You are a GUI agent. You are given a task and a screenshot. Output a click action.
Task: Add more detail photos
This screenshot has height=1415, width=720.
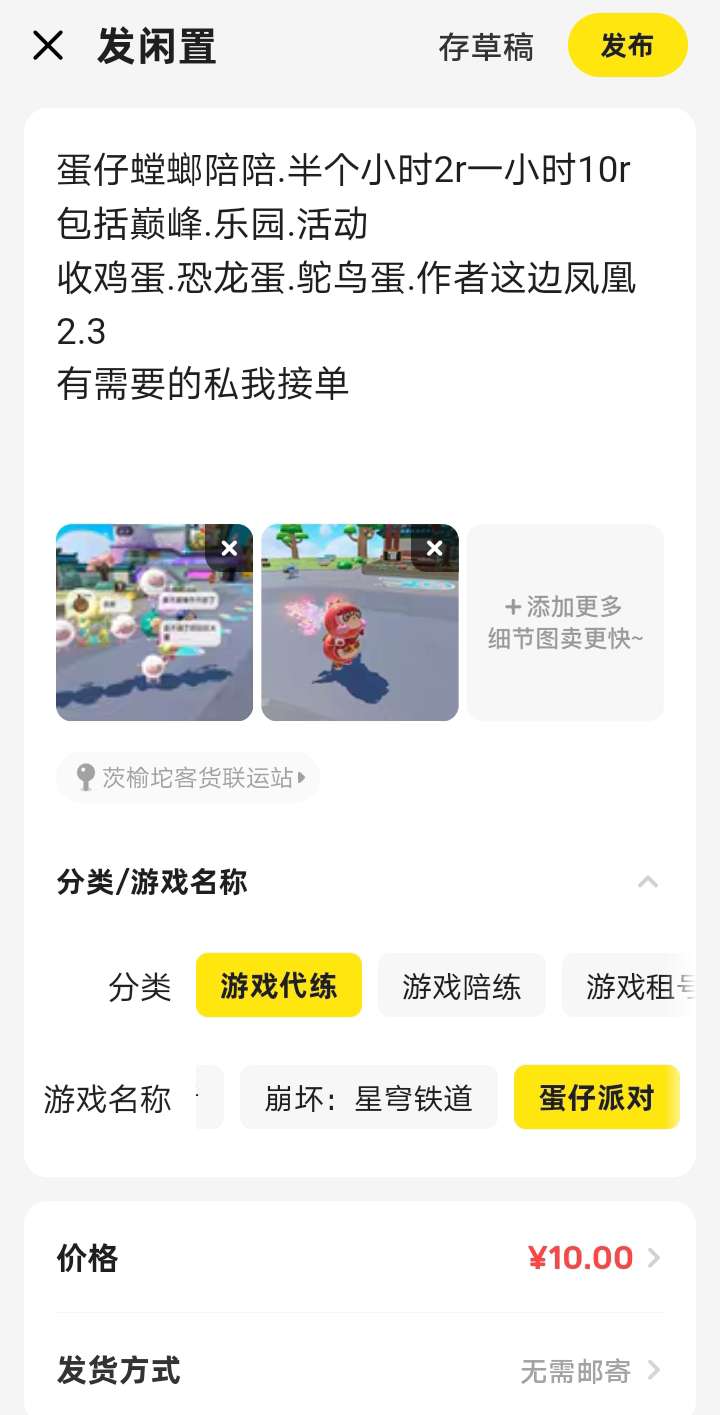tap(565, 622)
